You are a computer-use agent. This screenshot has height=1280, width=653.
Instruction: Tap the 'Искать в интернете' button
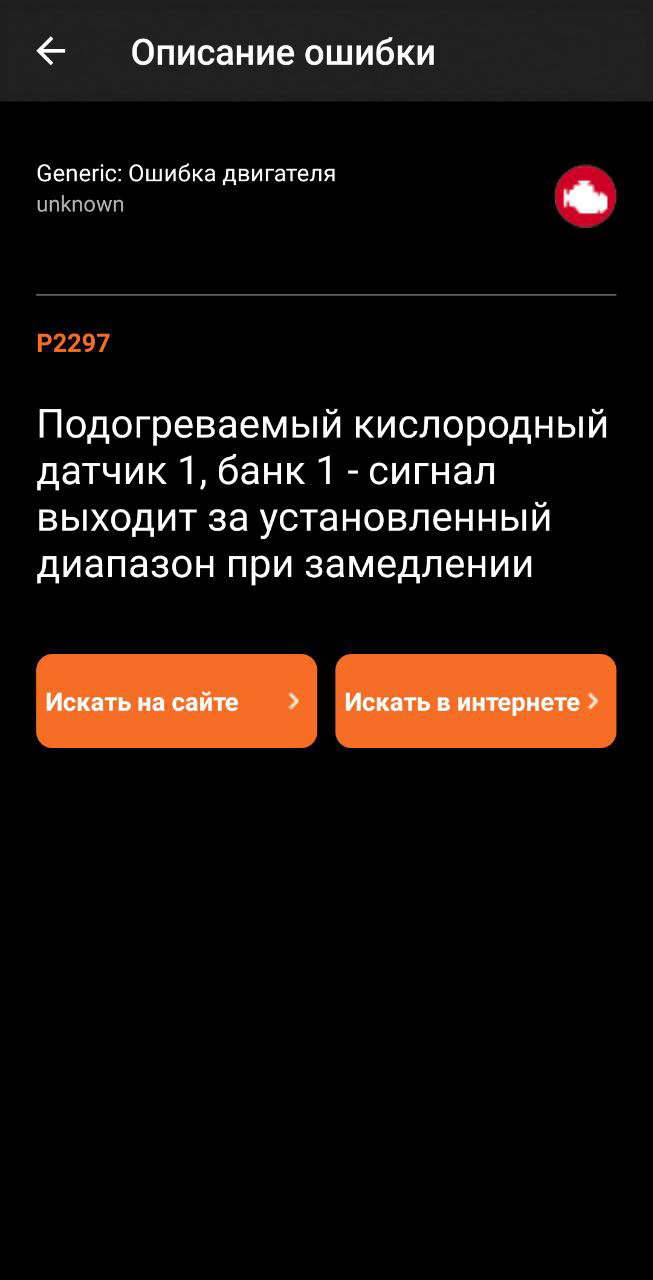tap(475, 701)
